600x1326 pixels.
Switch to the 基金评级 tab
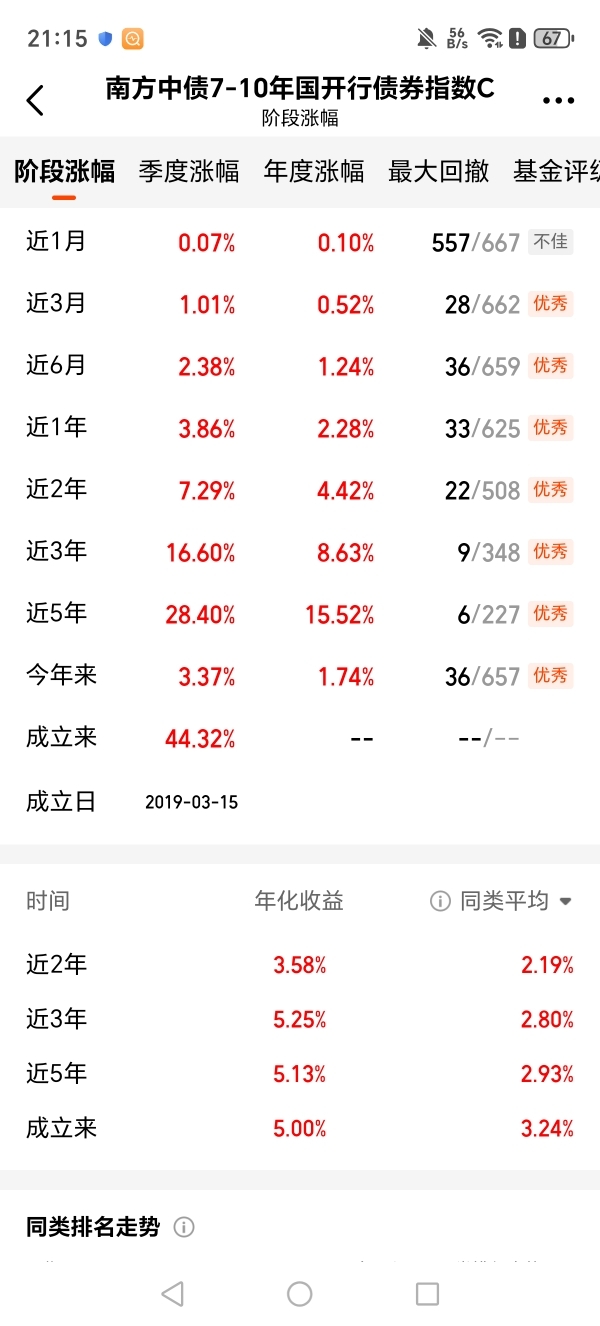coord(556,171)
